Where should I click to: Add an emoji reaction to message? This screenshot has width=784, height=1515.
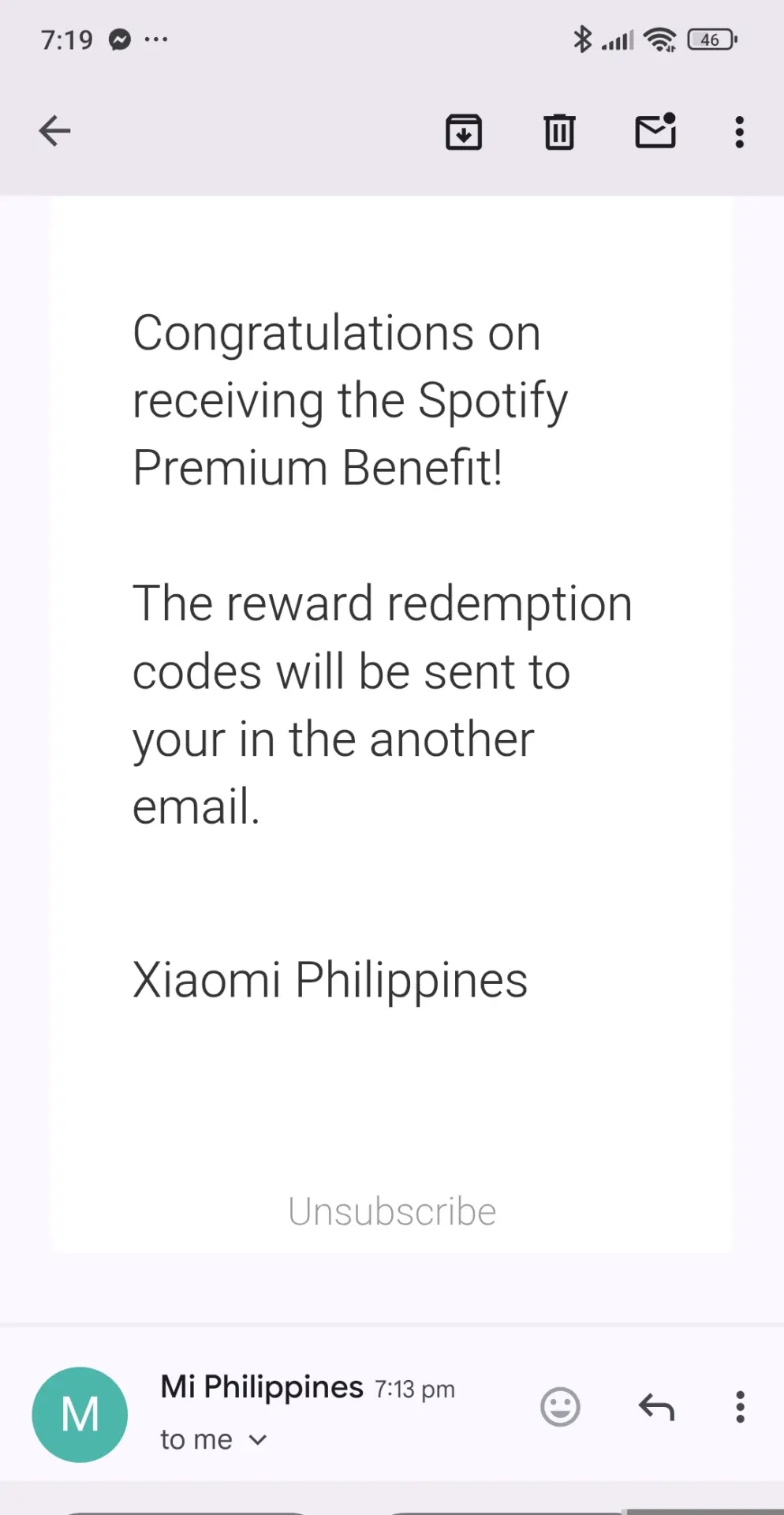click(x=560, y=1407)
